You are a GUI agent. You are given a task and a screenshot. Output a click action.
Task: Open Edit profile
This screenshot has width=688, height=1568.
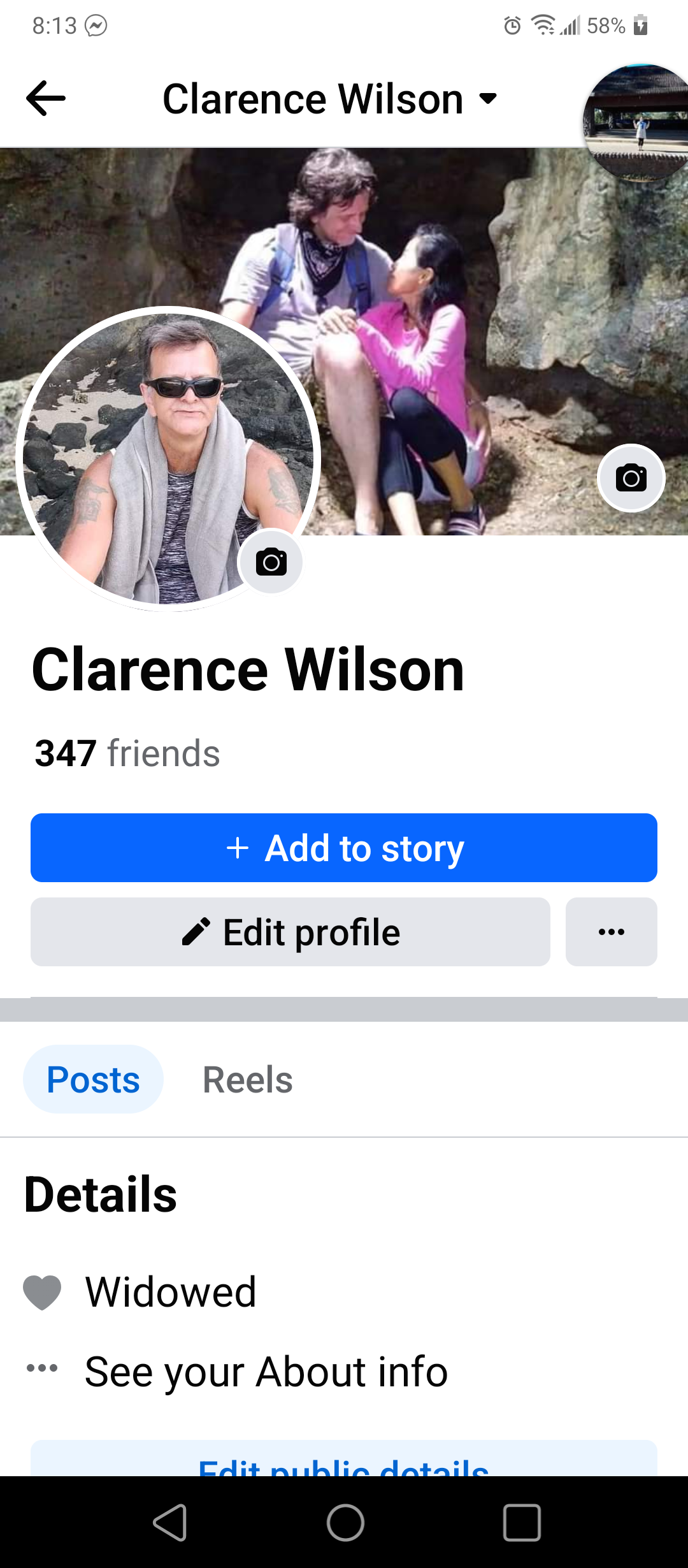[x=290, y=932]
